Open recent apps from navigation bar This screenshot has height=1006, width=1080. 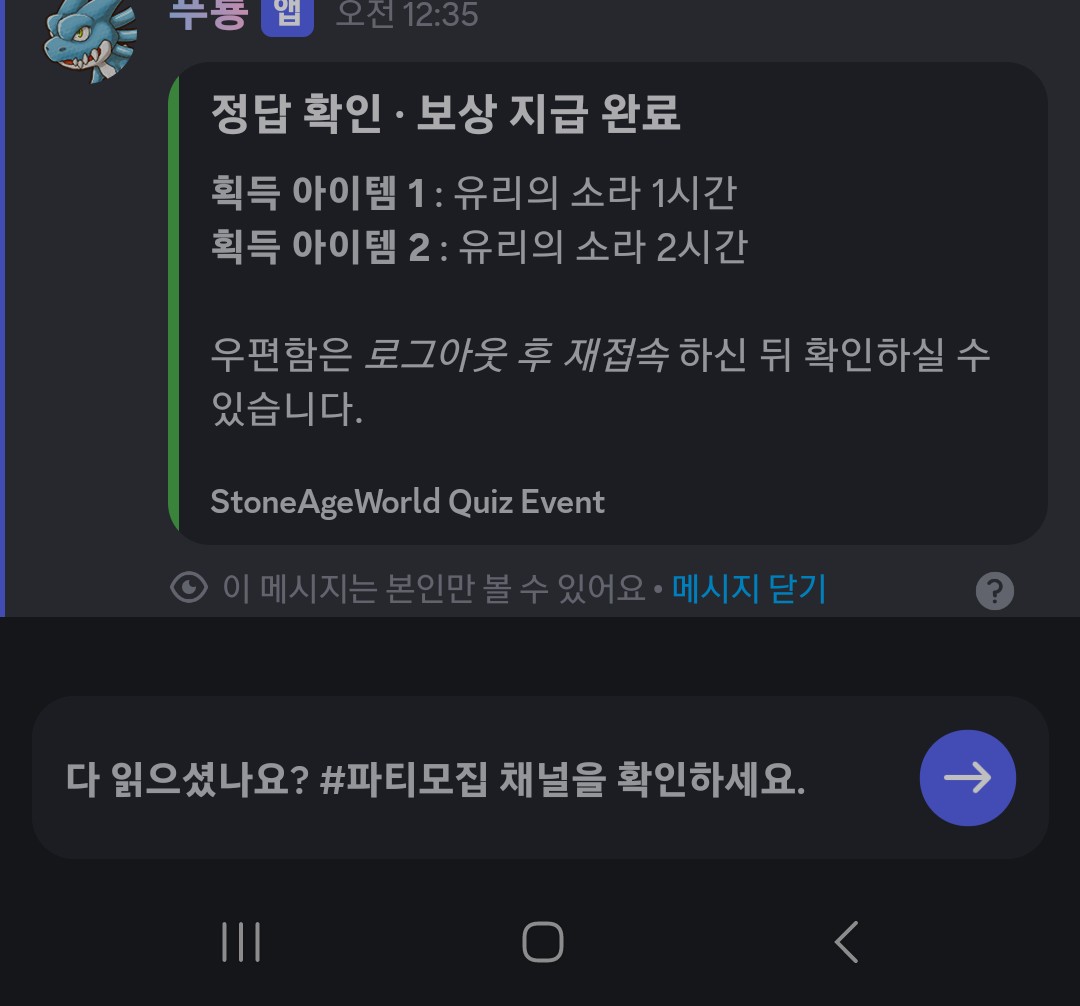tap(241, 942)
